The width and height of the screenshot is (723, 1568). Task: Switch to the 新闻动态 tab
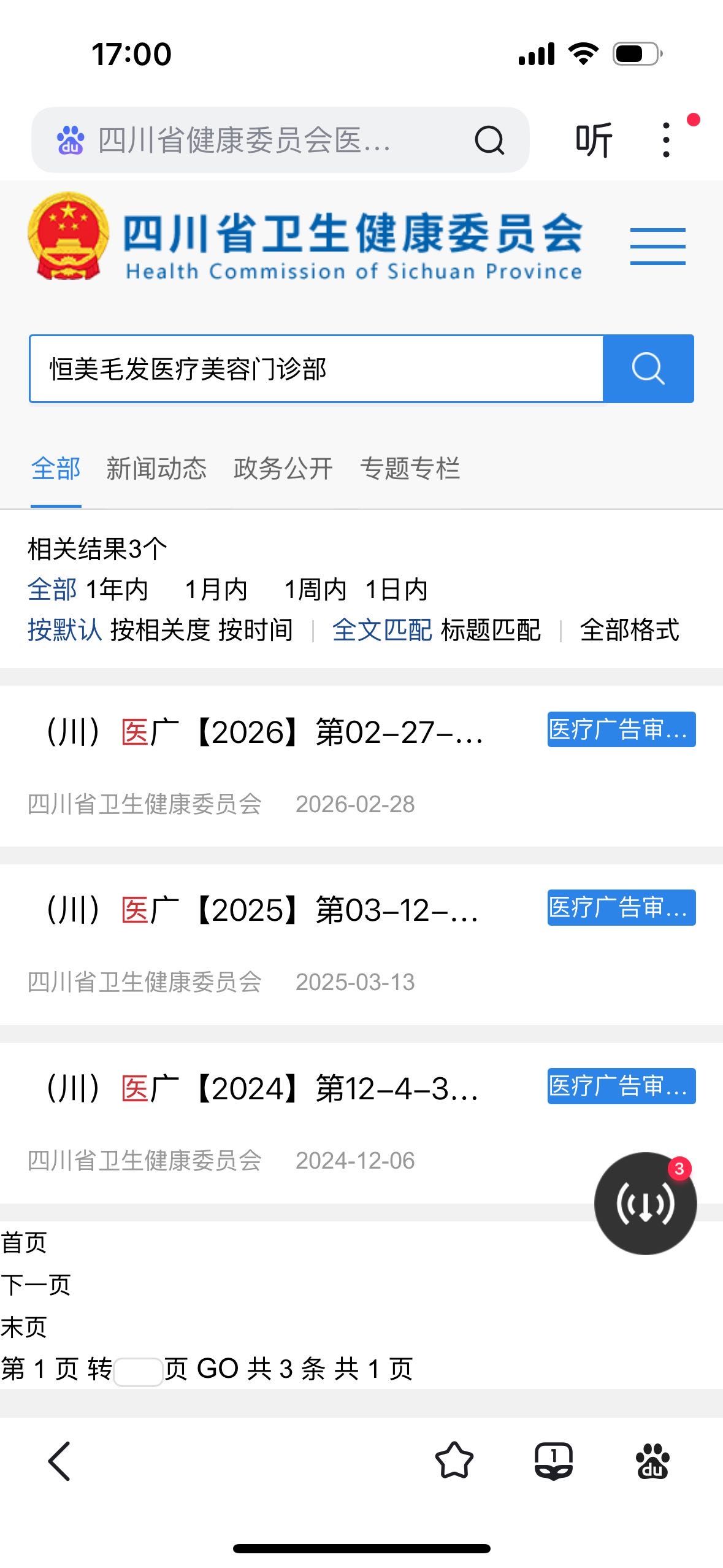pyautogui.click(x=156, y=469)
